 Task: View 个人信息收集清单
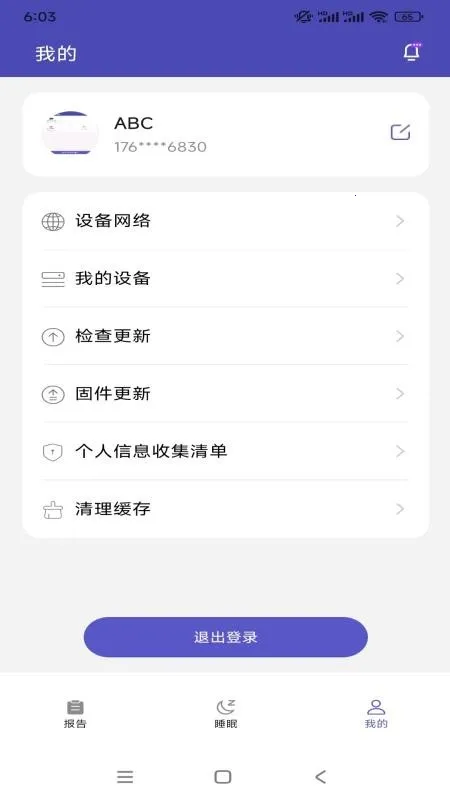click(225, 452)
